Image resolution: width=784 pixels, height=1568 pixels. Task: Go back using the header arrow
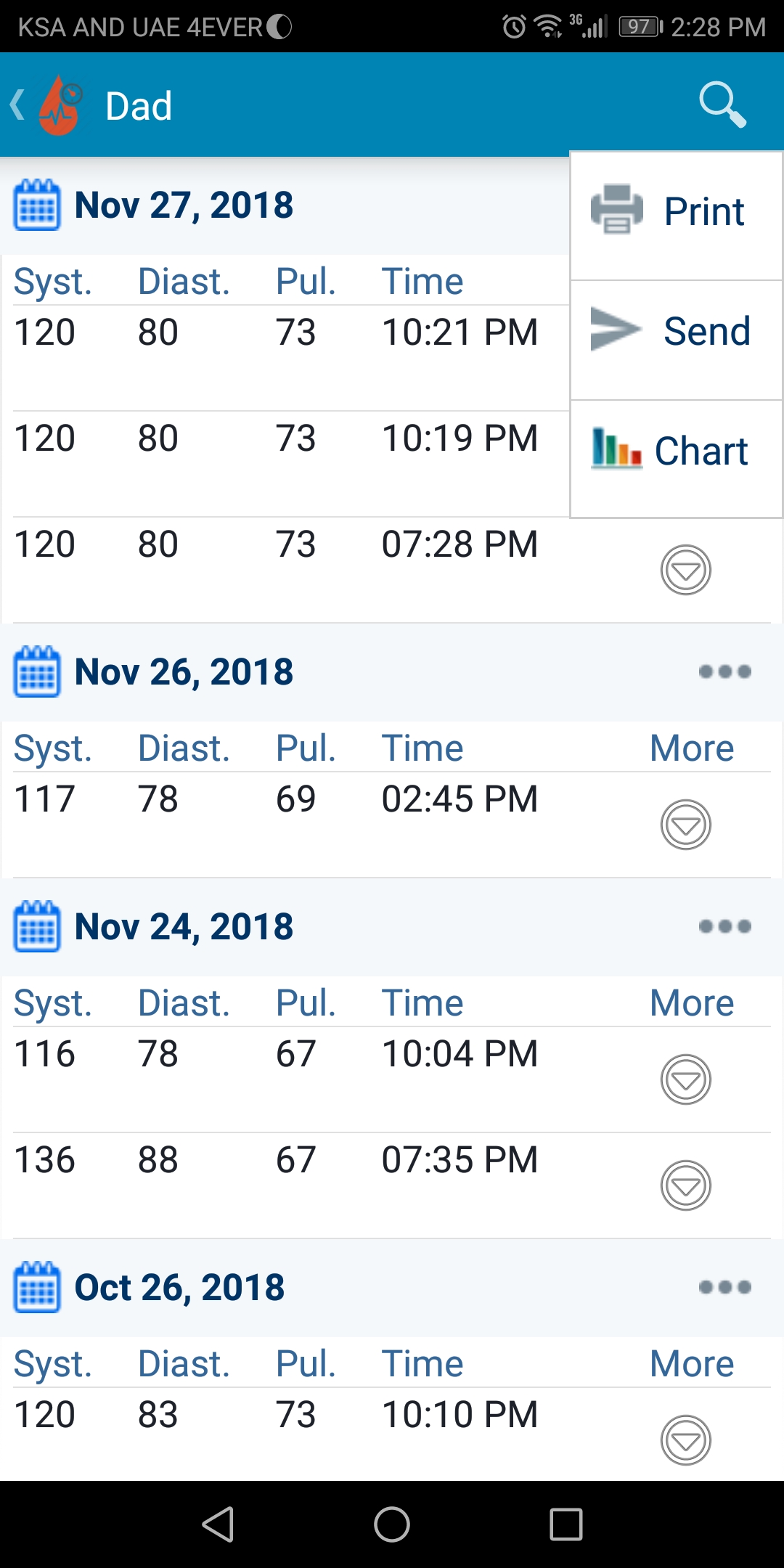coord(17,105)
